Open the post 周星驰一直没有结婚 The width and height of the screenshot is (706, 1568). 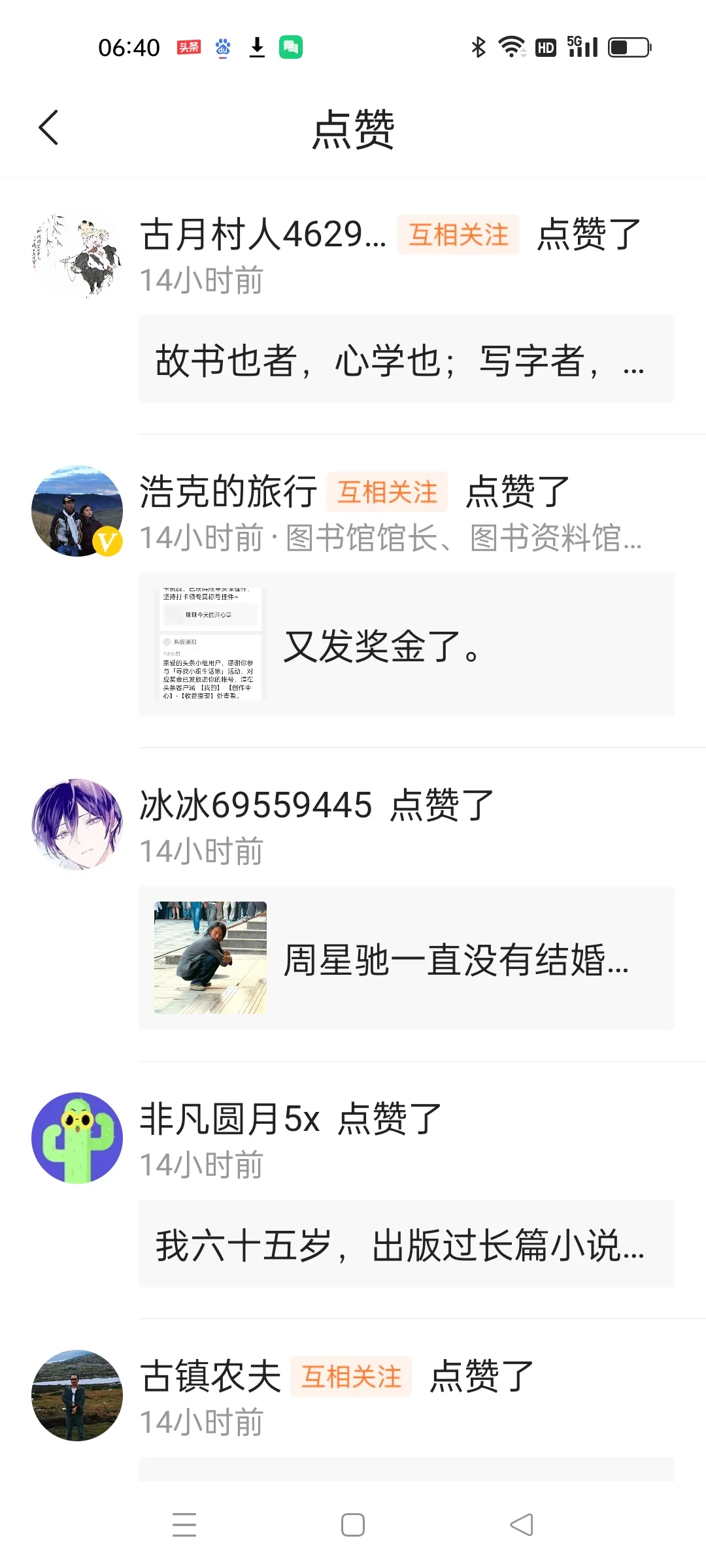(406, 958)
